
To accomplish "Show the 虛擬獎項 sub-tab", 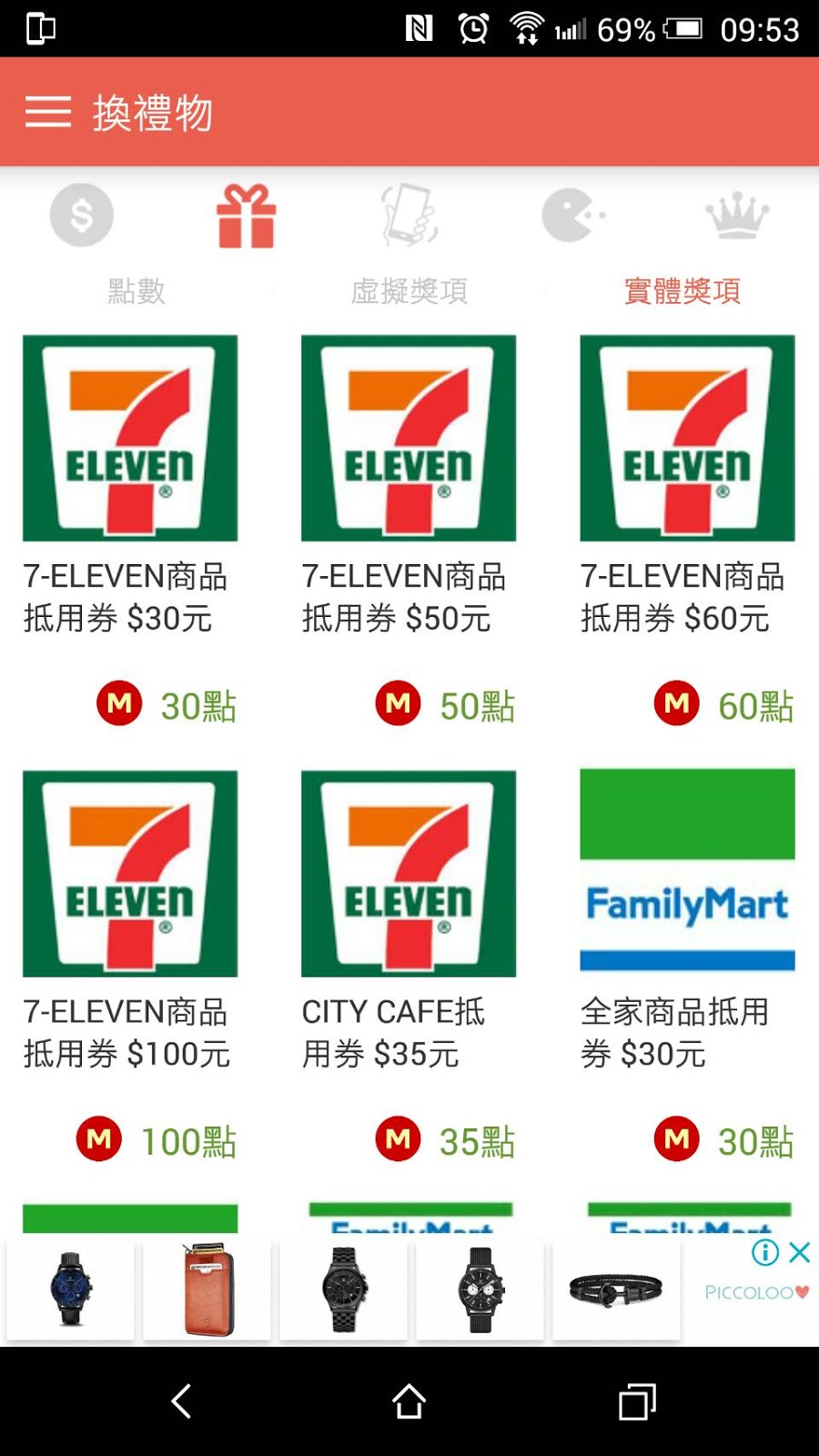I will [409, 291].
